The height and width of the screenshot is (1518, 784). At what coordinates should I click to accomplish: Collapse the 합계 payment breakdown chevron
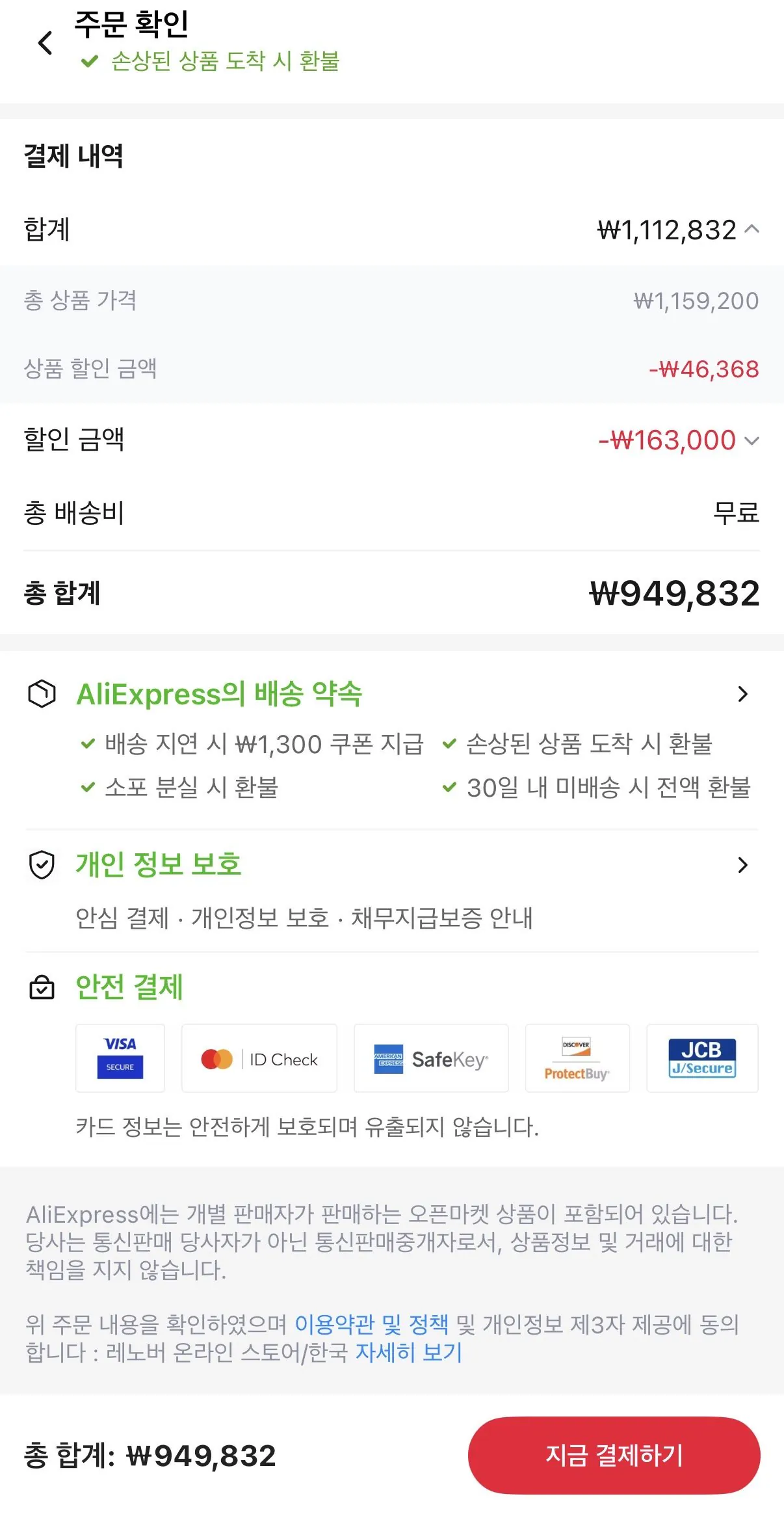click(x=753, y=230)
